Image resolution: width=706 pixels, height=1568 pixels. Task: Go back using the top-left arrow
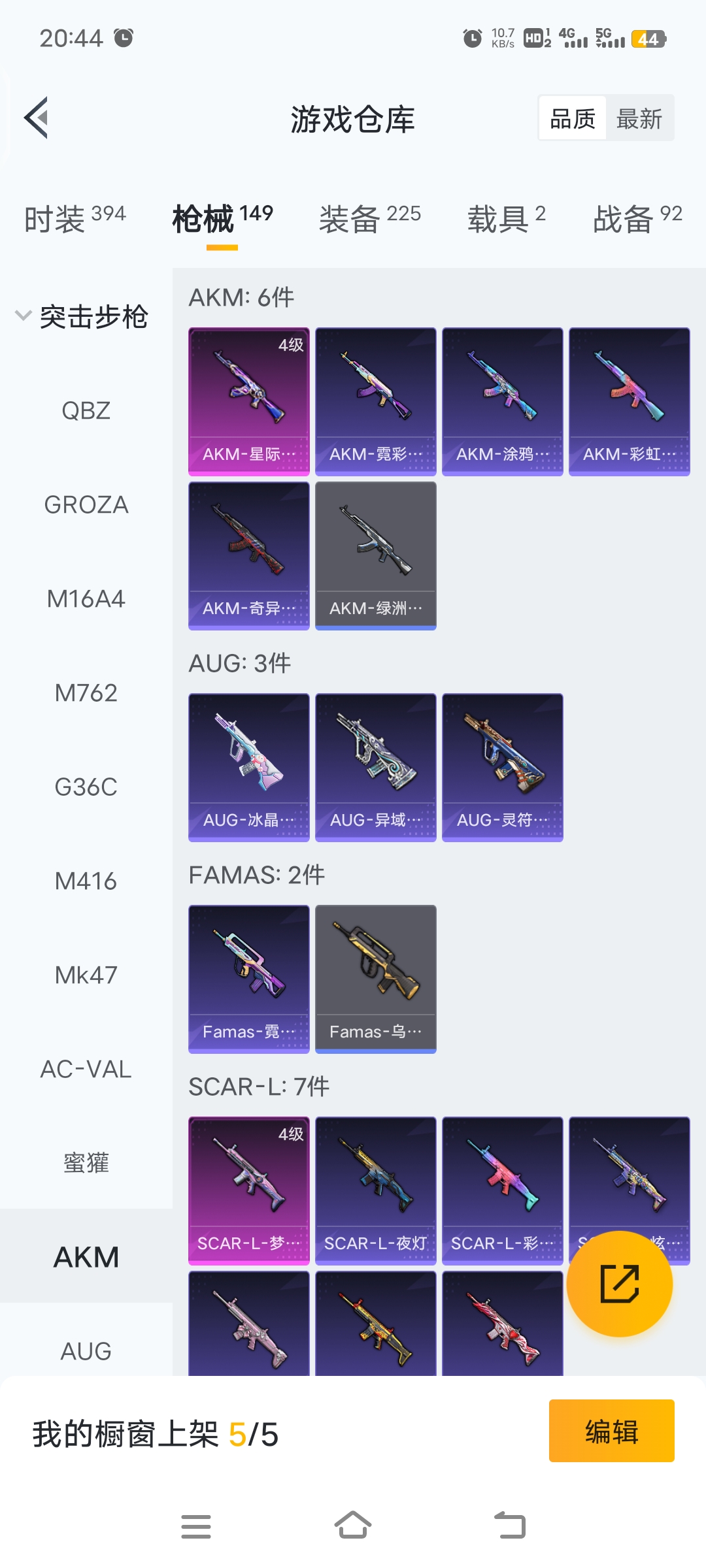37,118
